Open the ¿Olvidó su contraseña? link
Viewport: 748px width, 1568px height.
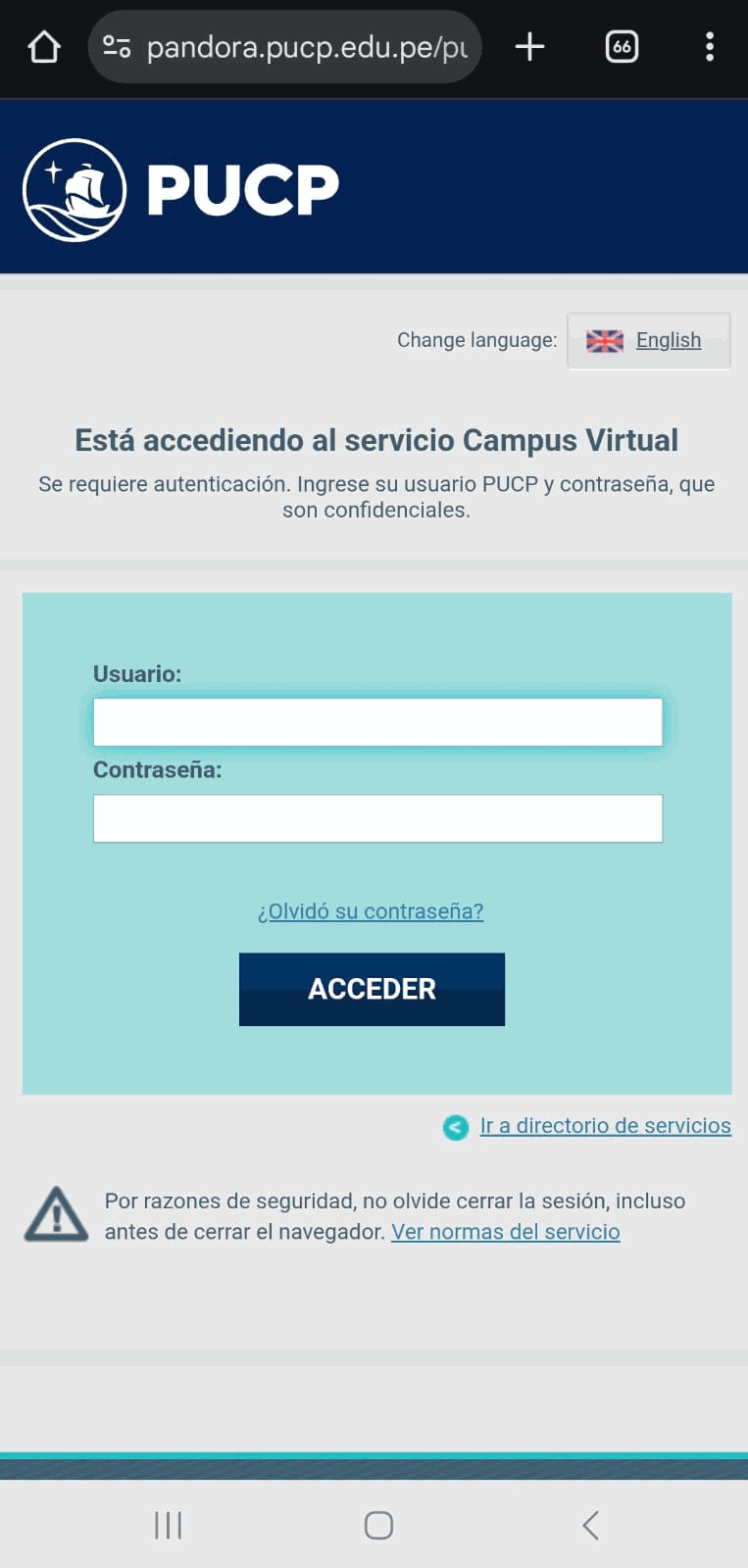coord(371,911)
